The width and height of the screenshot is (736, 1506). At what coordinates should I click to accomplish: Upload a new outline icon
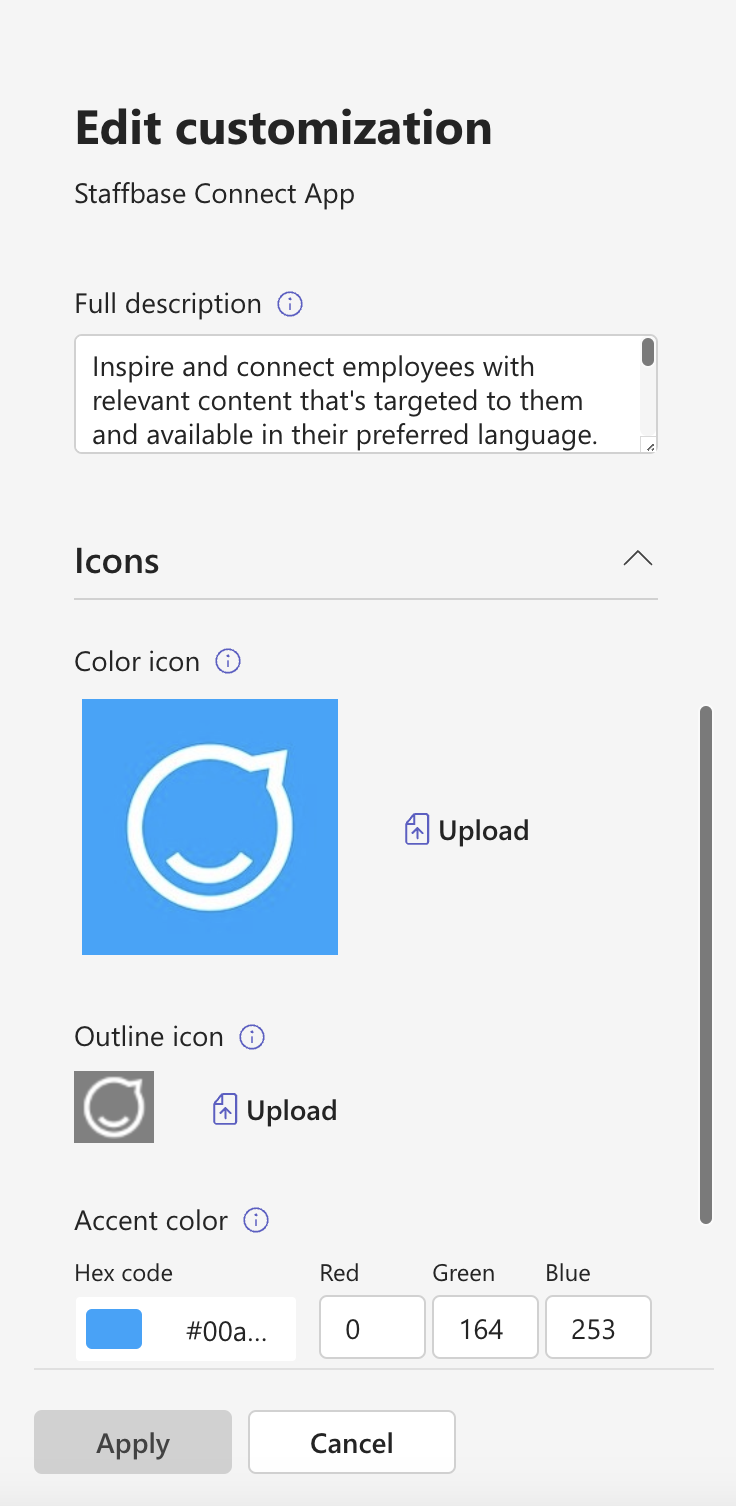(275, 1110)
